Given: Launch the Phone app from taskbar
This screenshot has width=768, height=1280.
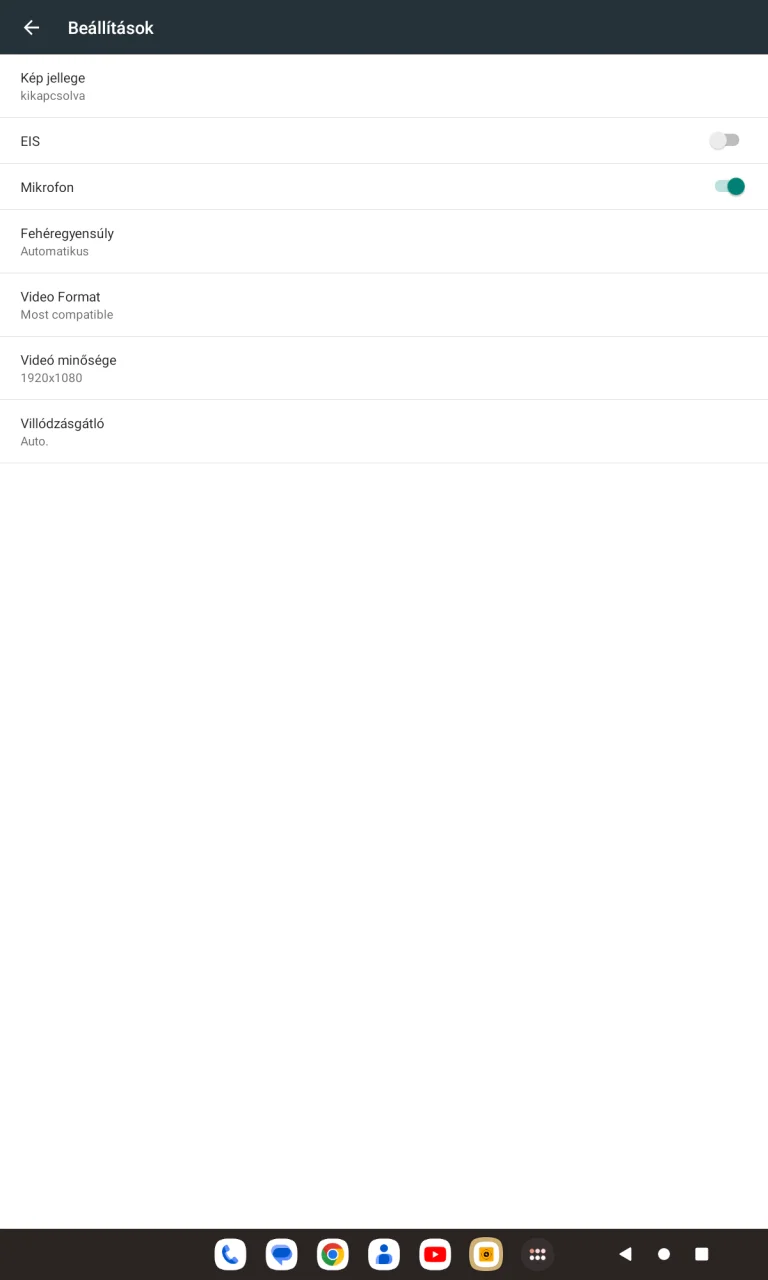Looking at the screenshot, I should (x=231, y=1254).
